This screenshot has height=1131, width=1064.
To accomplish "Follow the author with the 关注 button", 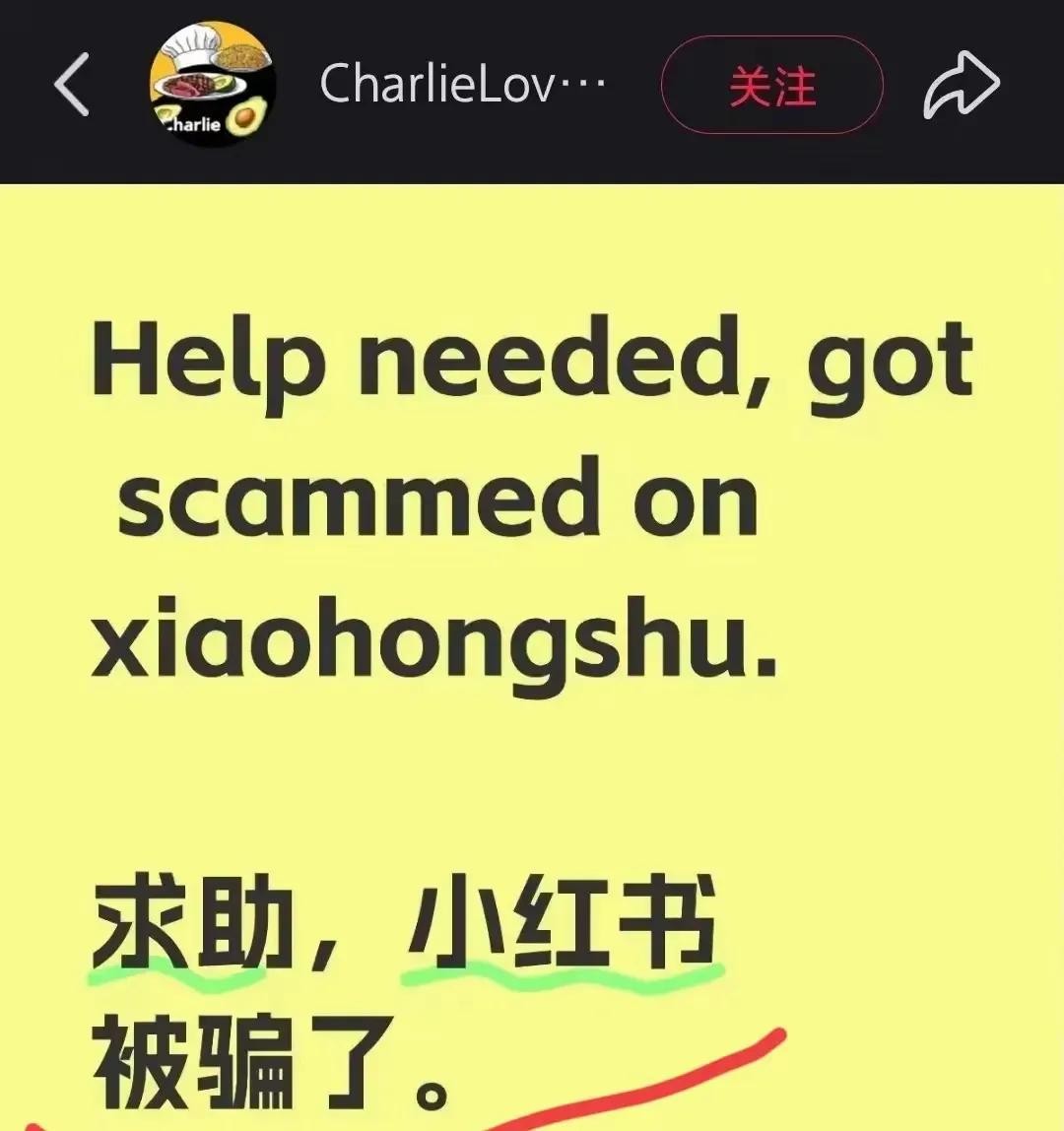I will (x=771, y=86).
